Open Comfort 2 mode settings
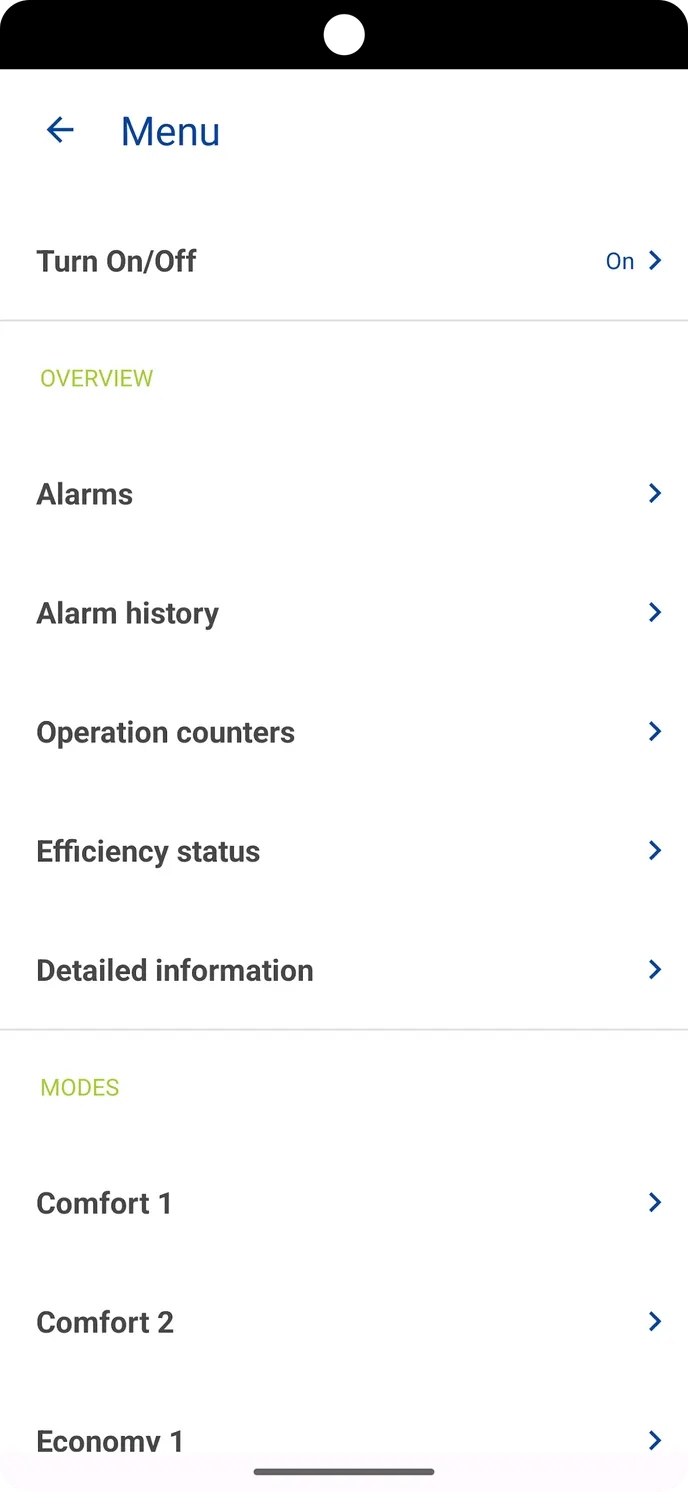The height and width of the screenshot is (1492, 688). (x=344, y=1322)
